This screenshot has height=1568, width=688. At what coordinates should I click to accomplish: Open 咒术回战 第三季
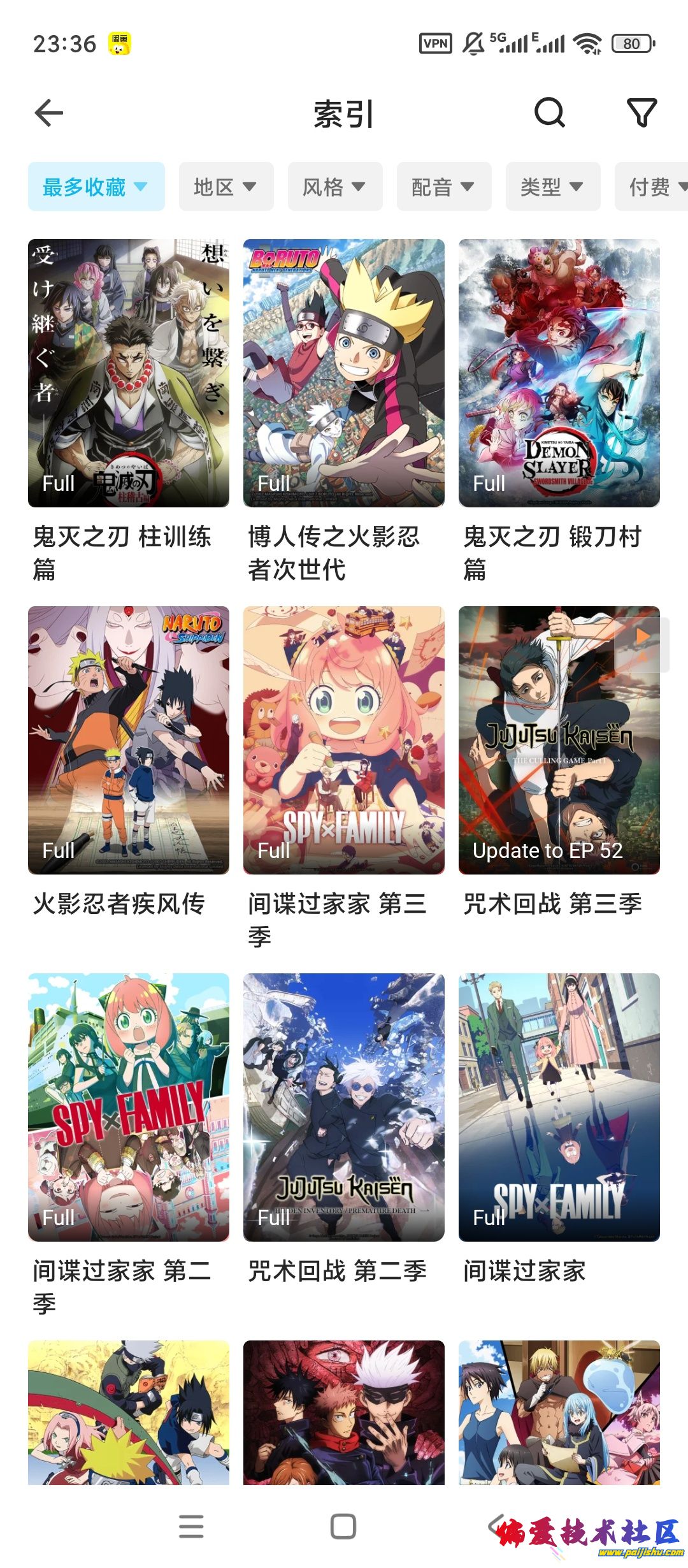559,740
